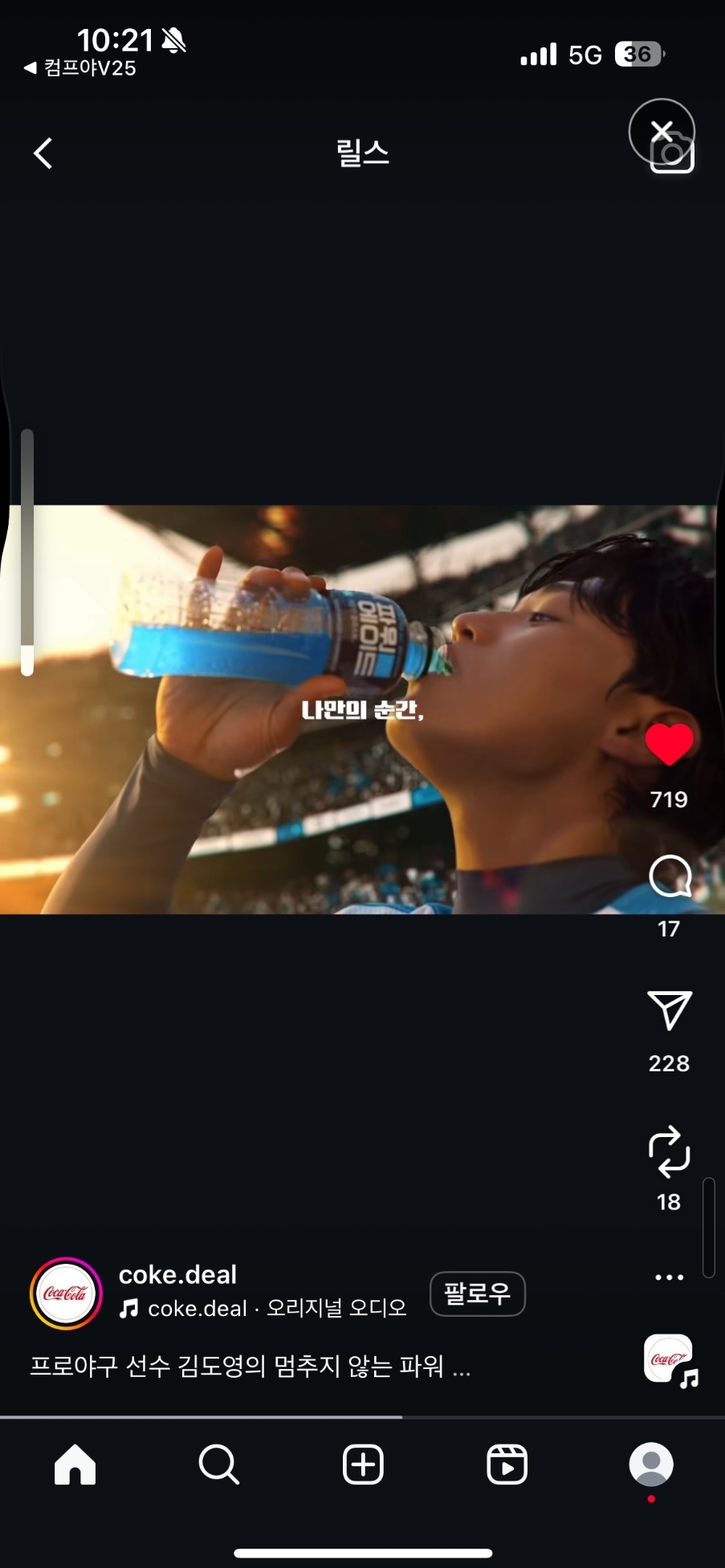The image size is (725, 1568).
Task: Share the reel via the paper plane
Action: 670,1010
